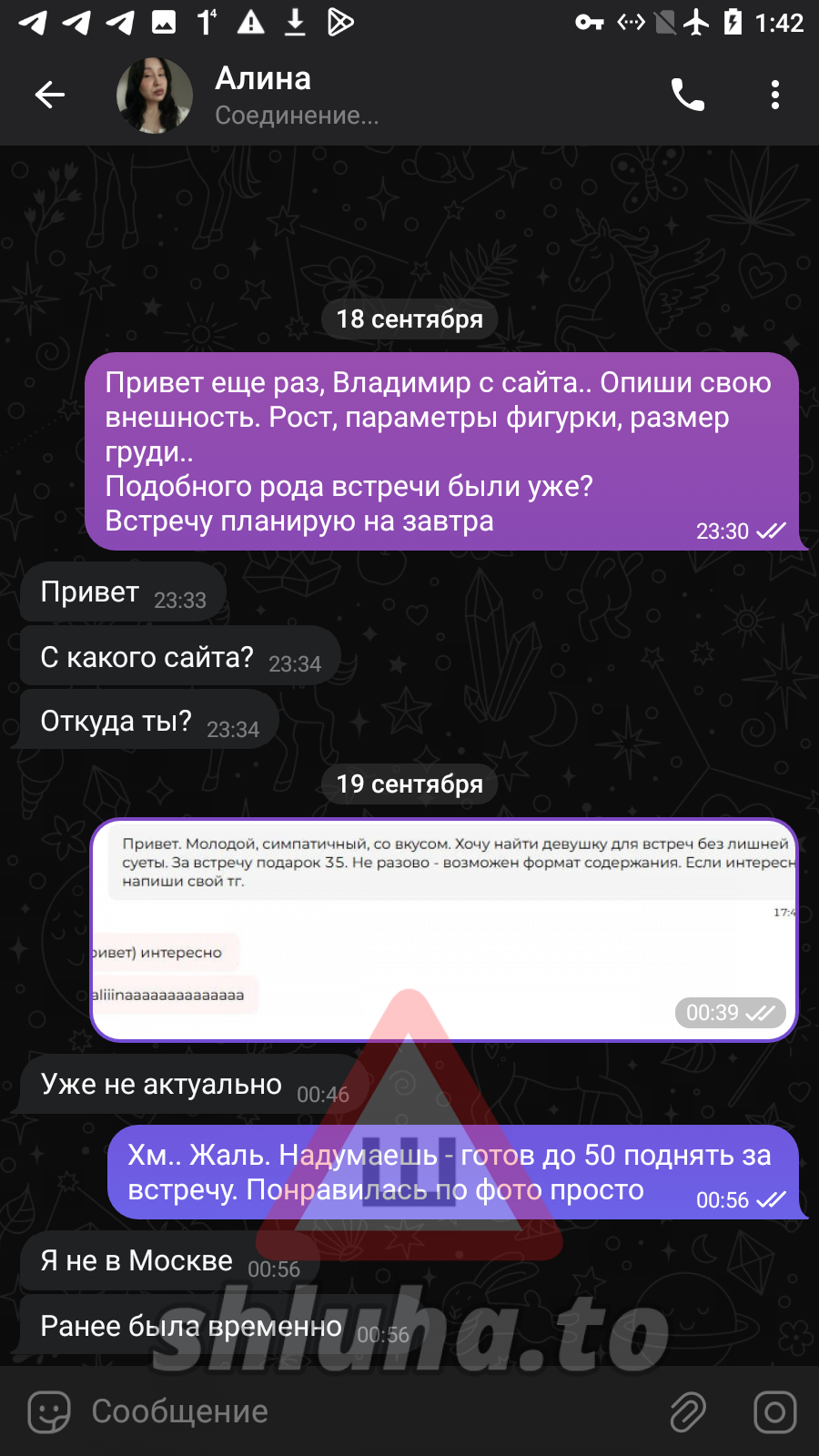
Task: Open the camera to record a video message
Action: tap(774, 1412)
